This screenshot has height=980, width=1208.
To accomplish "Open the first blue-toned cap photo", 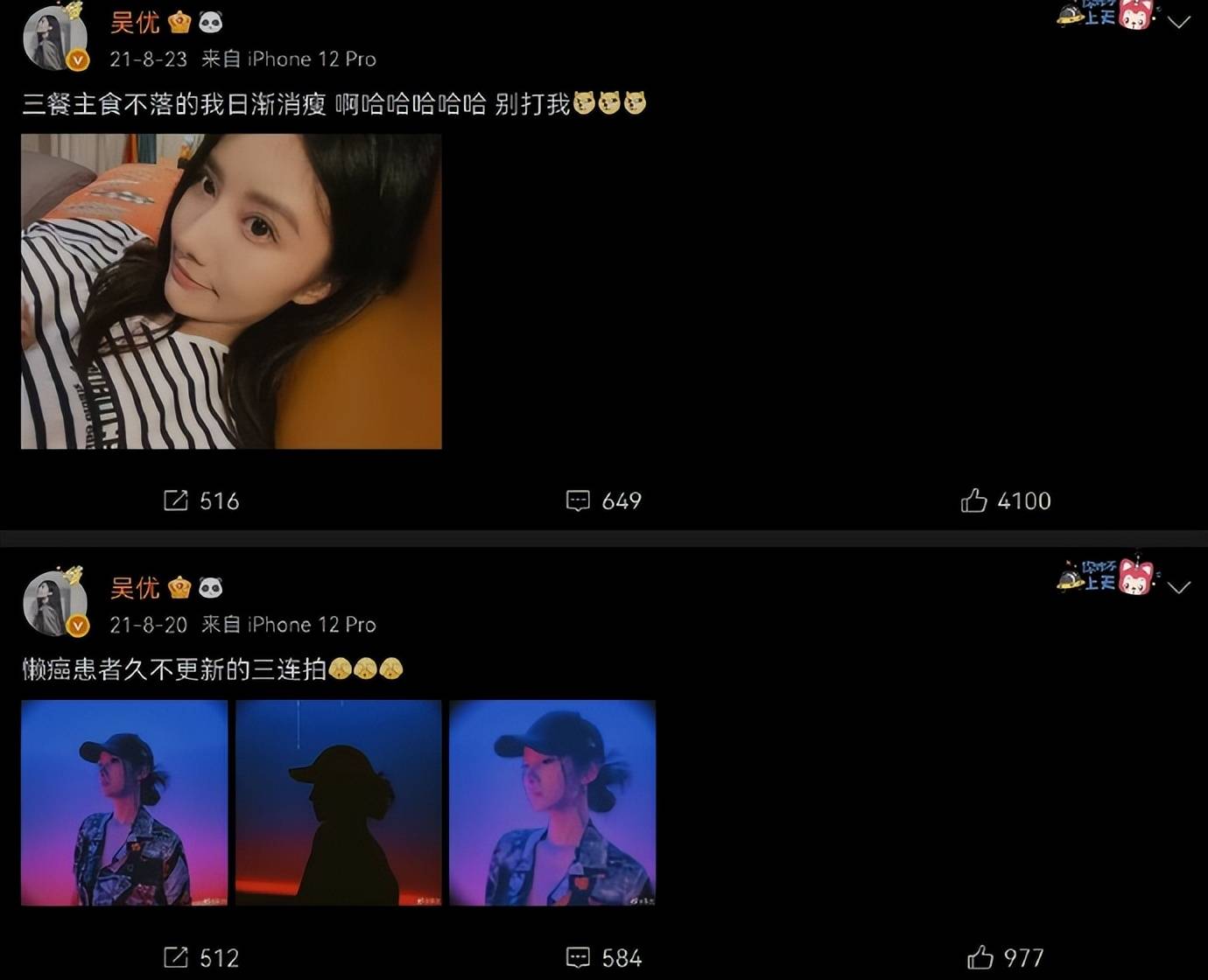I will coord(124,802).
